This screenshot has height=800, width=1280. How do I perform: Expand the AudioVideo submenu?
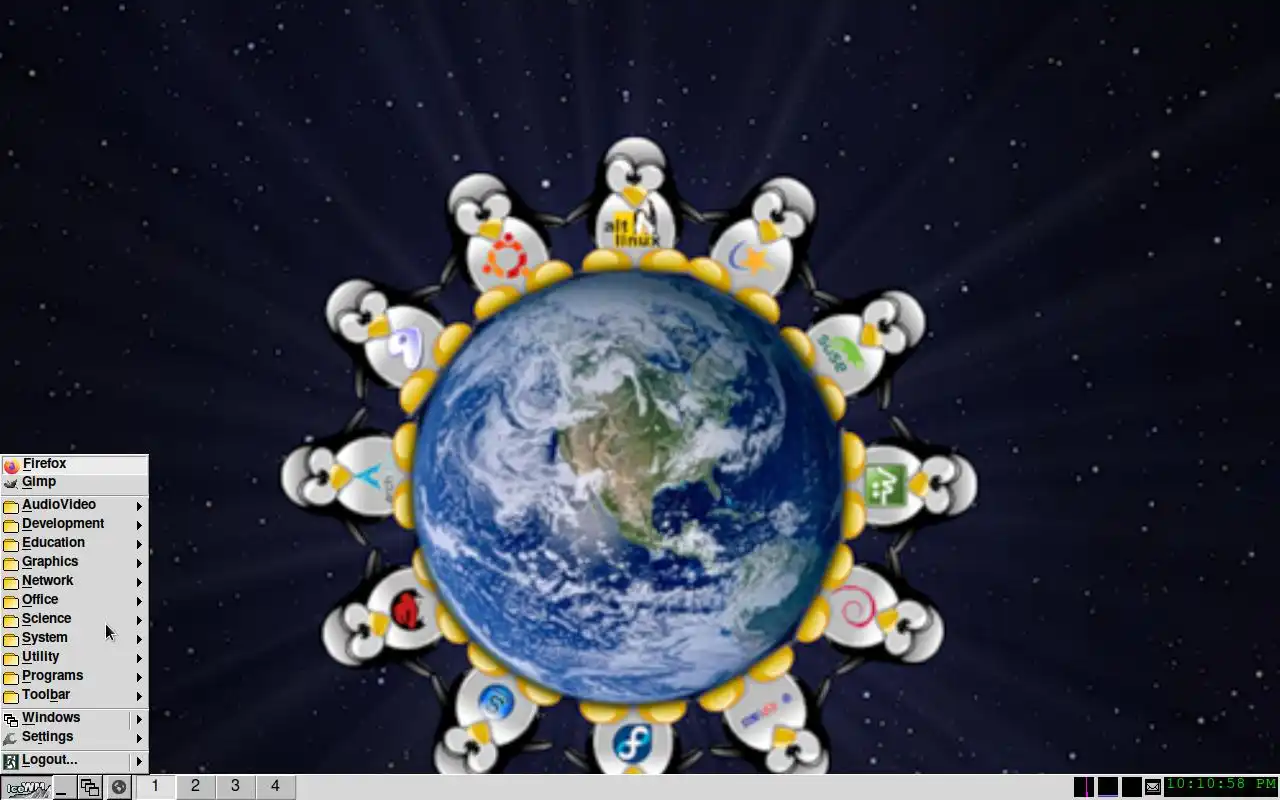pos(60,505)
